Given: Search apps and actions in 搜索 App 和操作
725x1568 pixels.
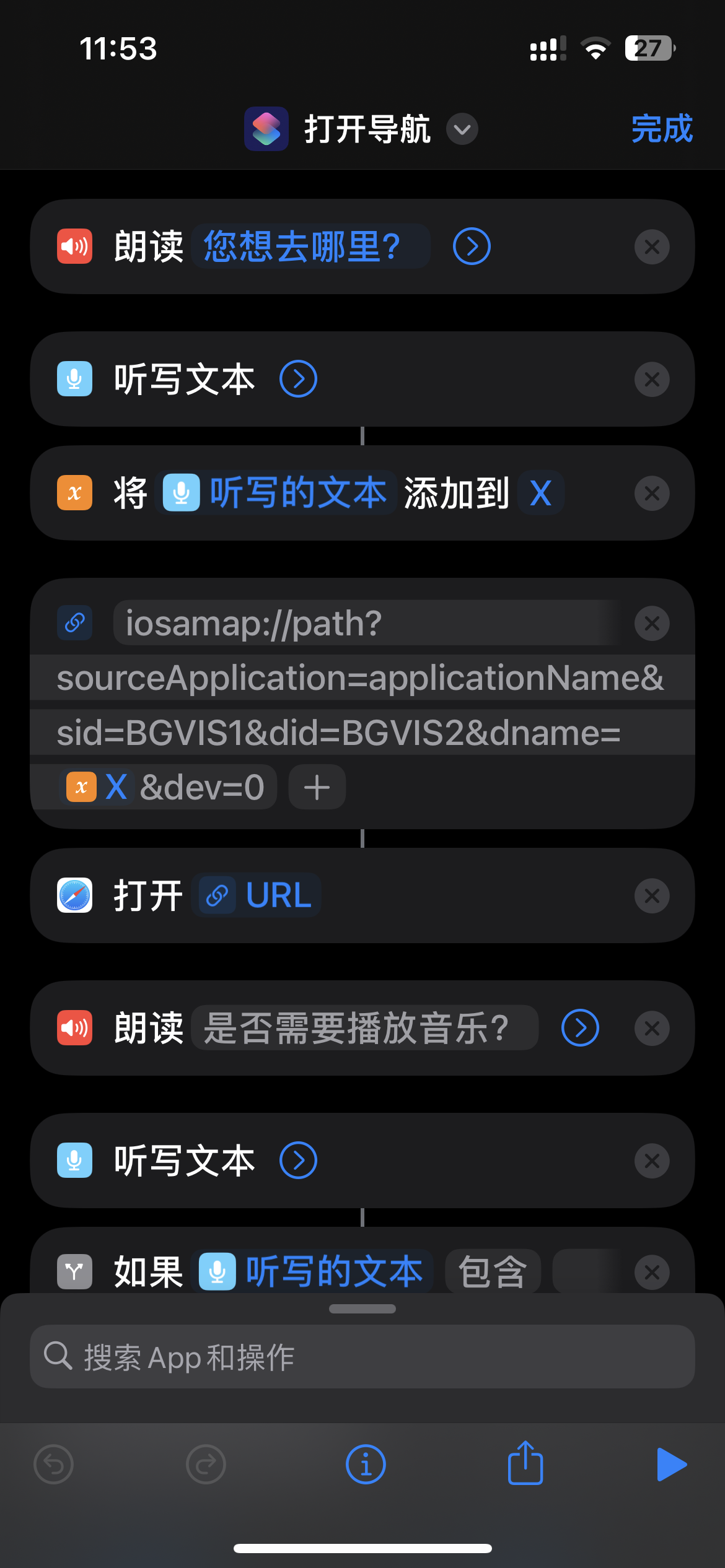Looking at the screenshot, I should (x=362, y=1357).
